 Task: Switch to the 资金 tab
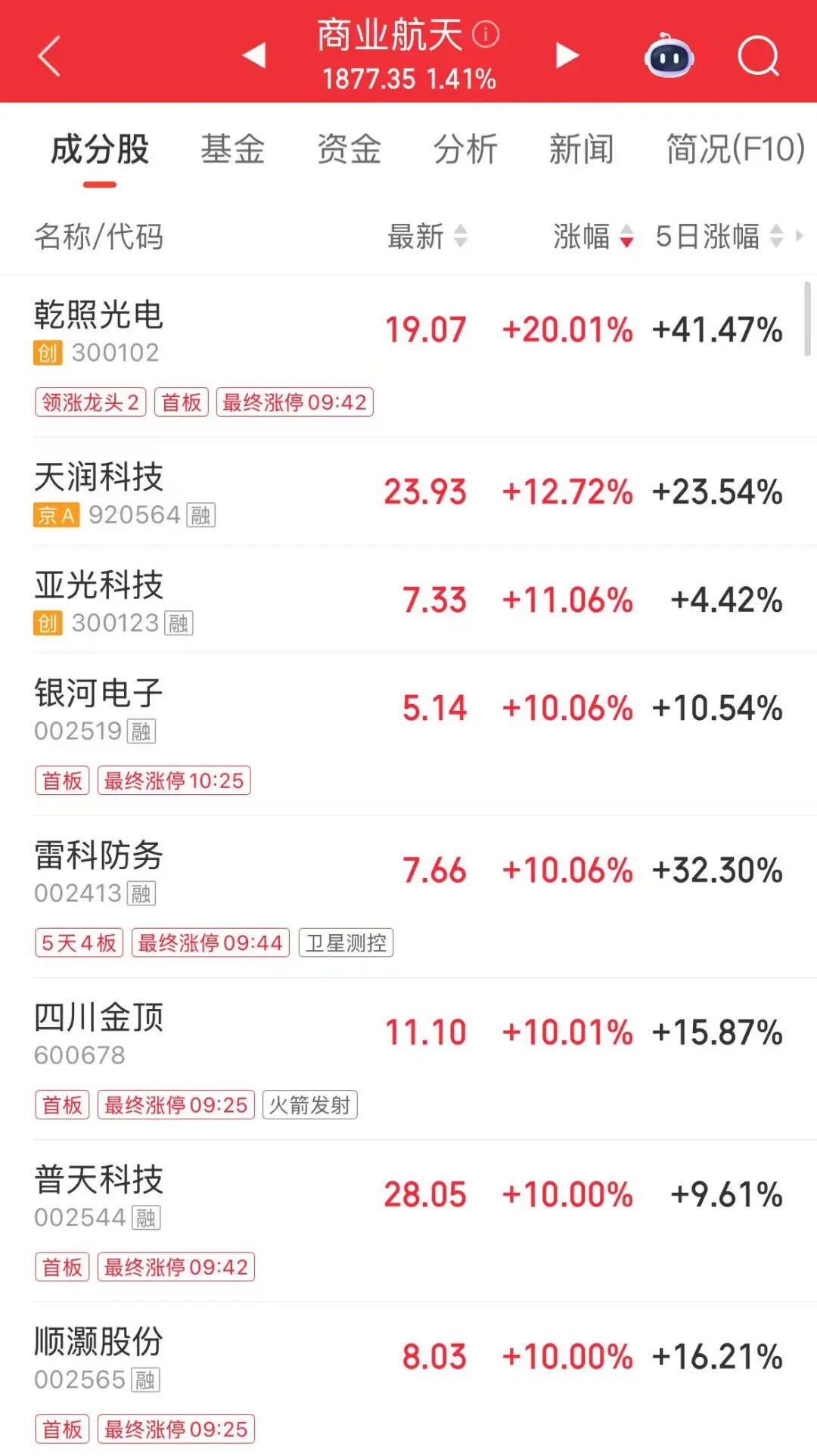(x=349, y=149)
